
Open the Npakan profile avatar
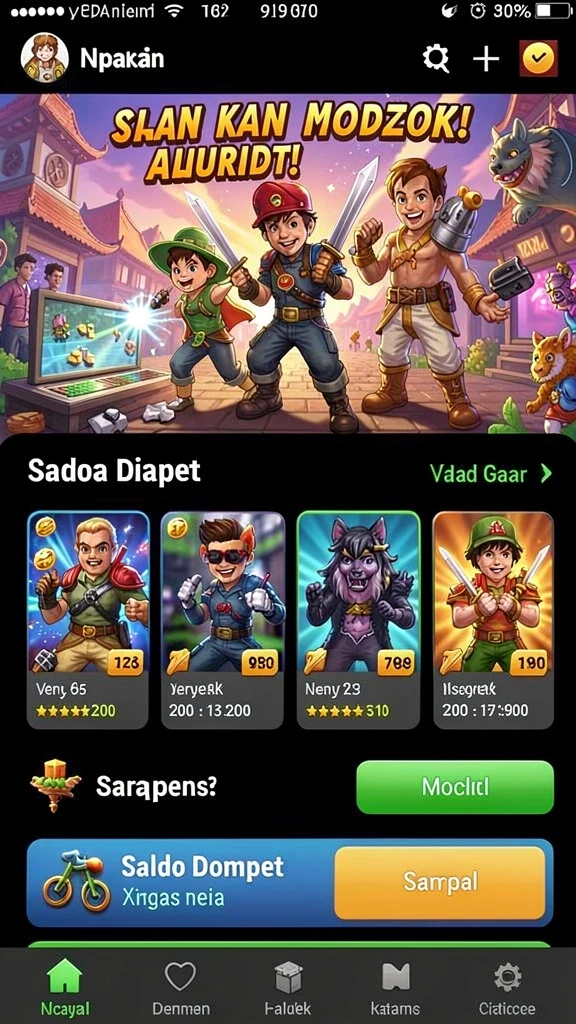coord(45,57)
